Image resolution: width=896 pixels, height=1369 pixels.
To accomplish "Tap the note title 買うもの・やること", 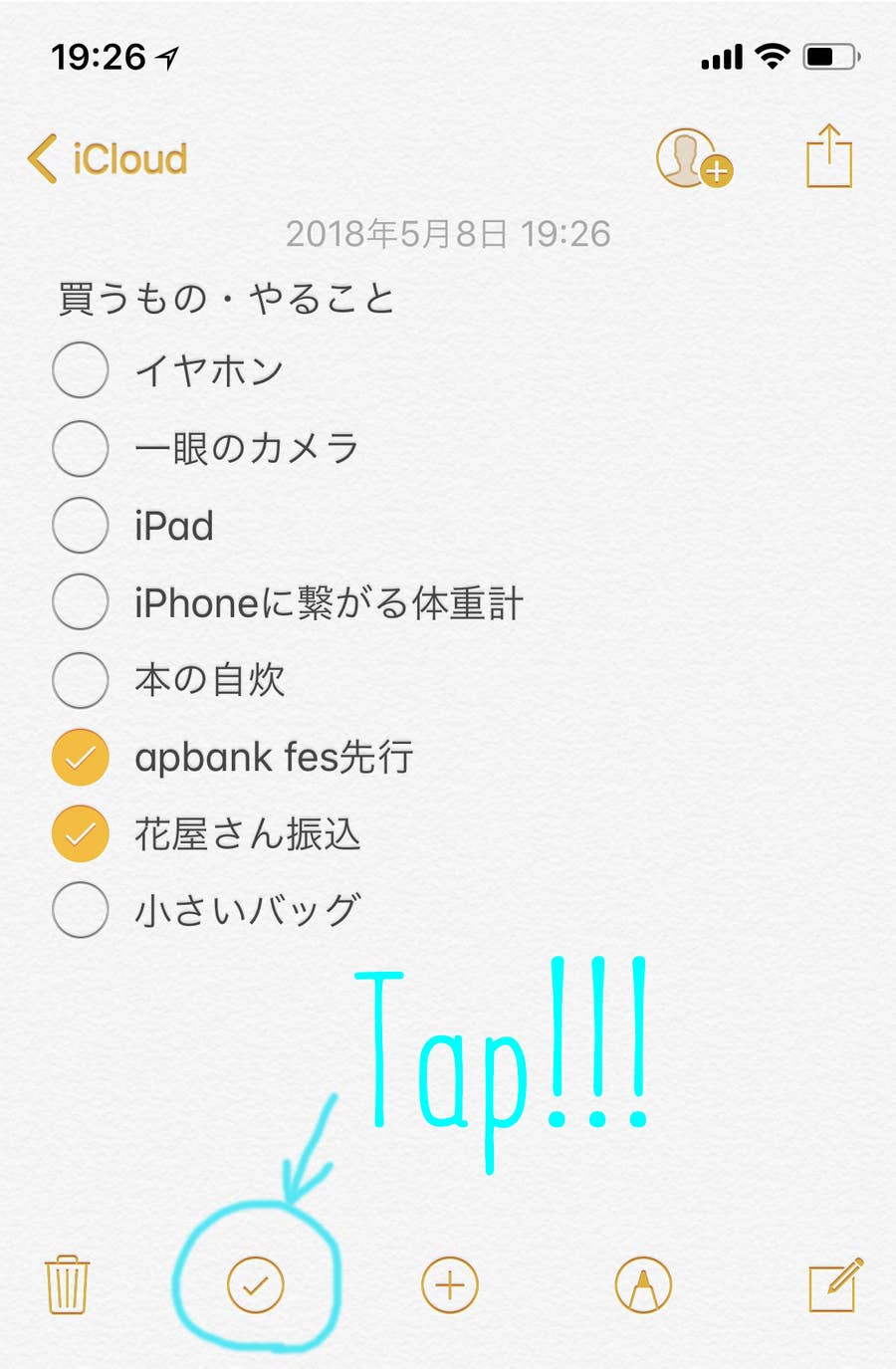I will click(226, 298).
